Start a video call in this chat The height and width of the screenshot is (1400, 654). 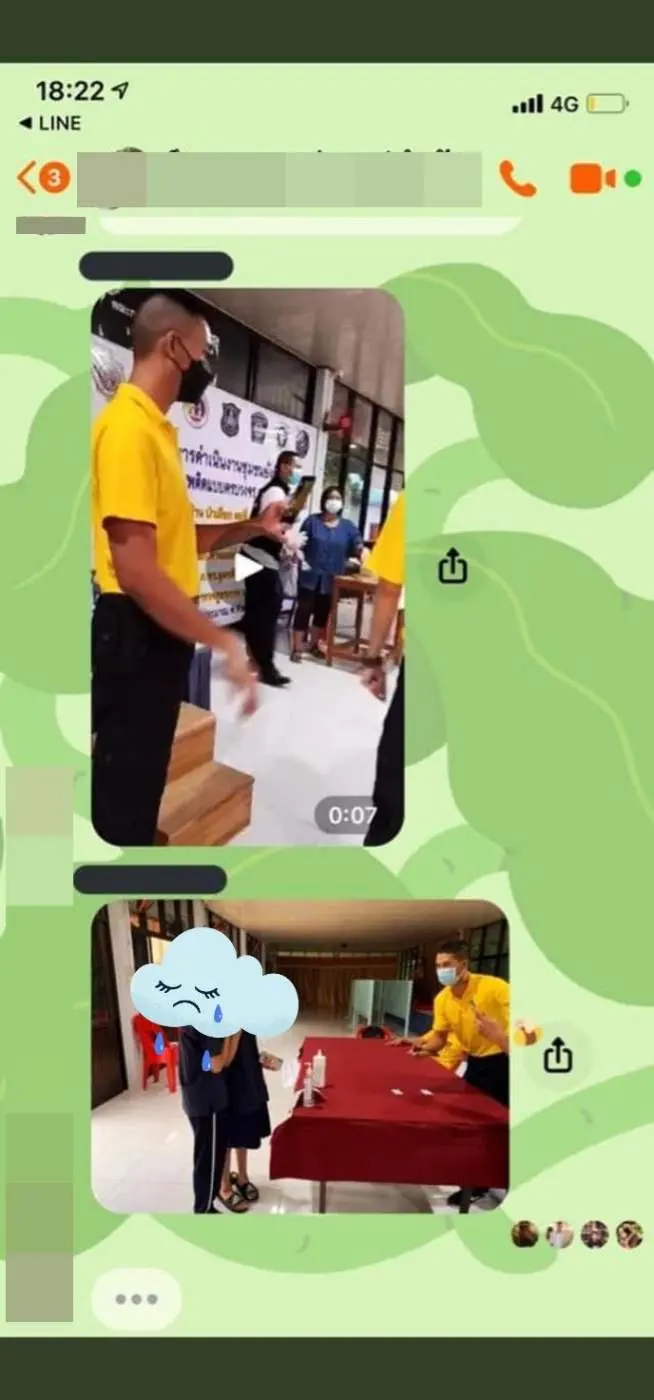(x=592, y=178)
